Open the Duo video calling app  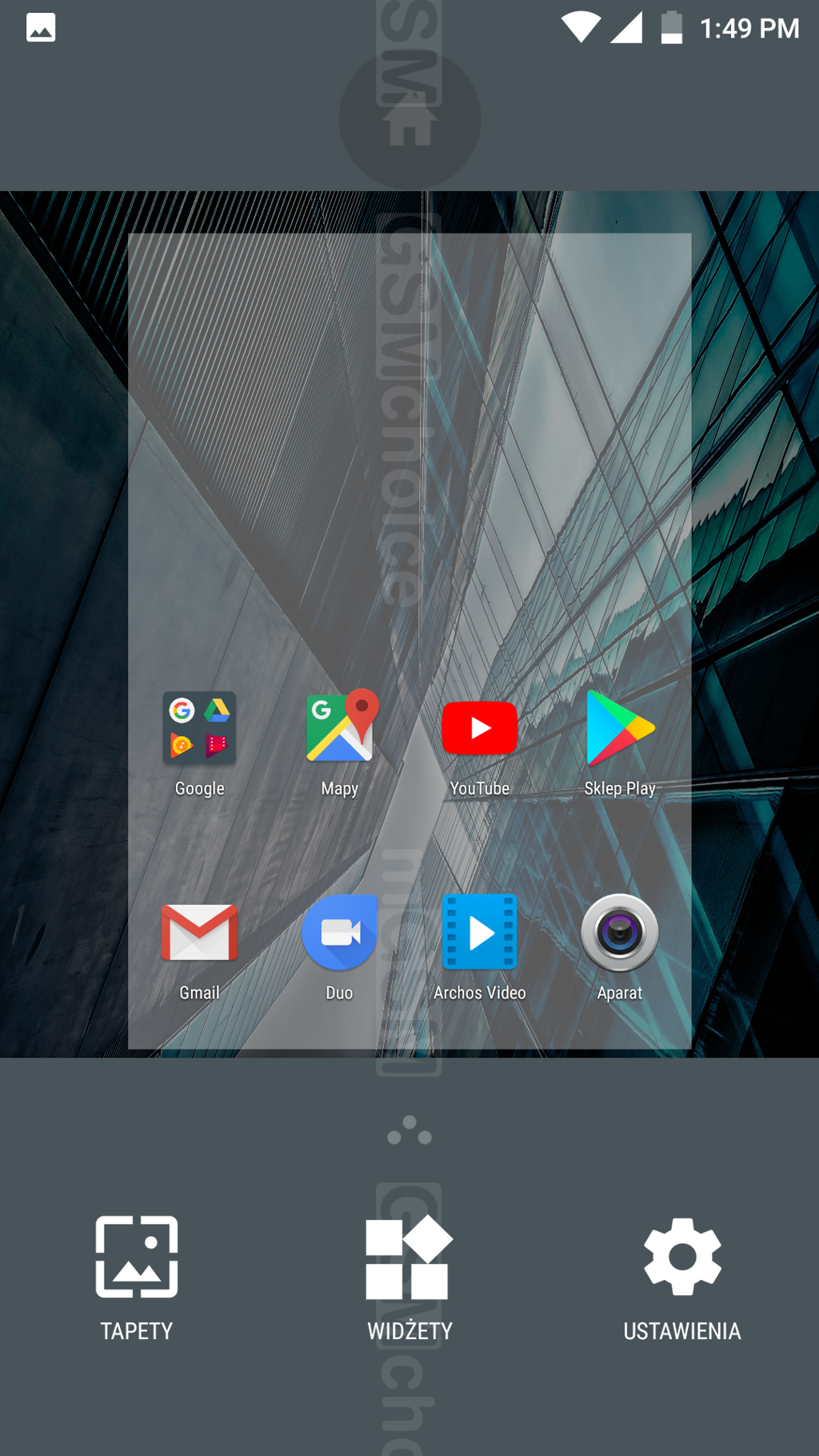(x=339, y=932)
